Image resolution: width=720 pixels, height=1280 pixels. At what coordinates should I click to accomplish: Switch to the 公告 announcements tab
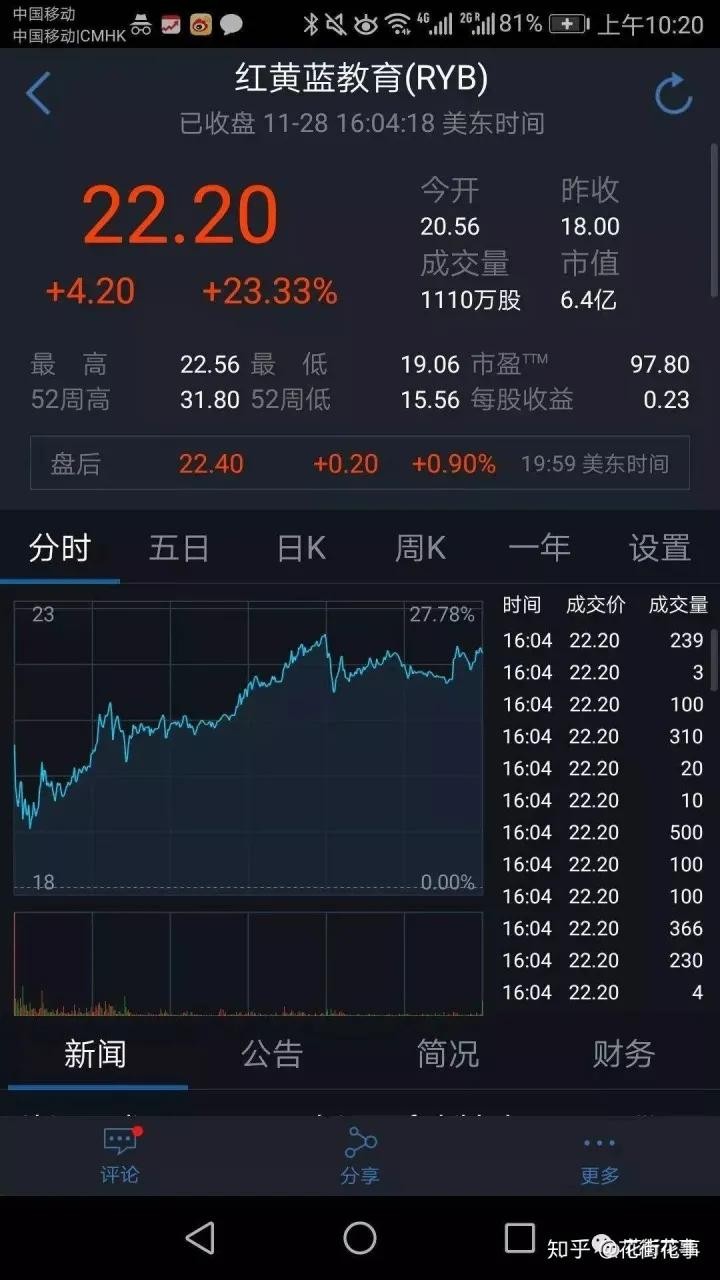coord(271,1054)
